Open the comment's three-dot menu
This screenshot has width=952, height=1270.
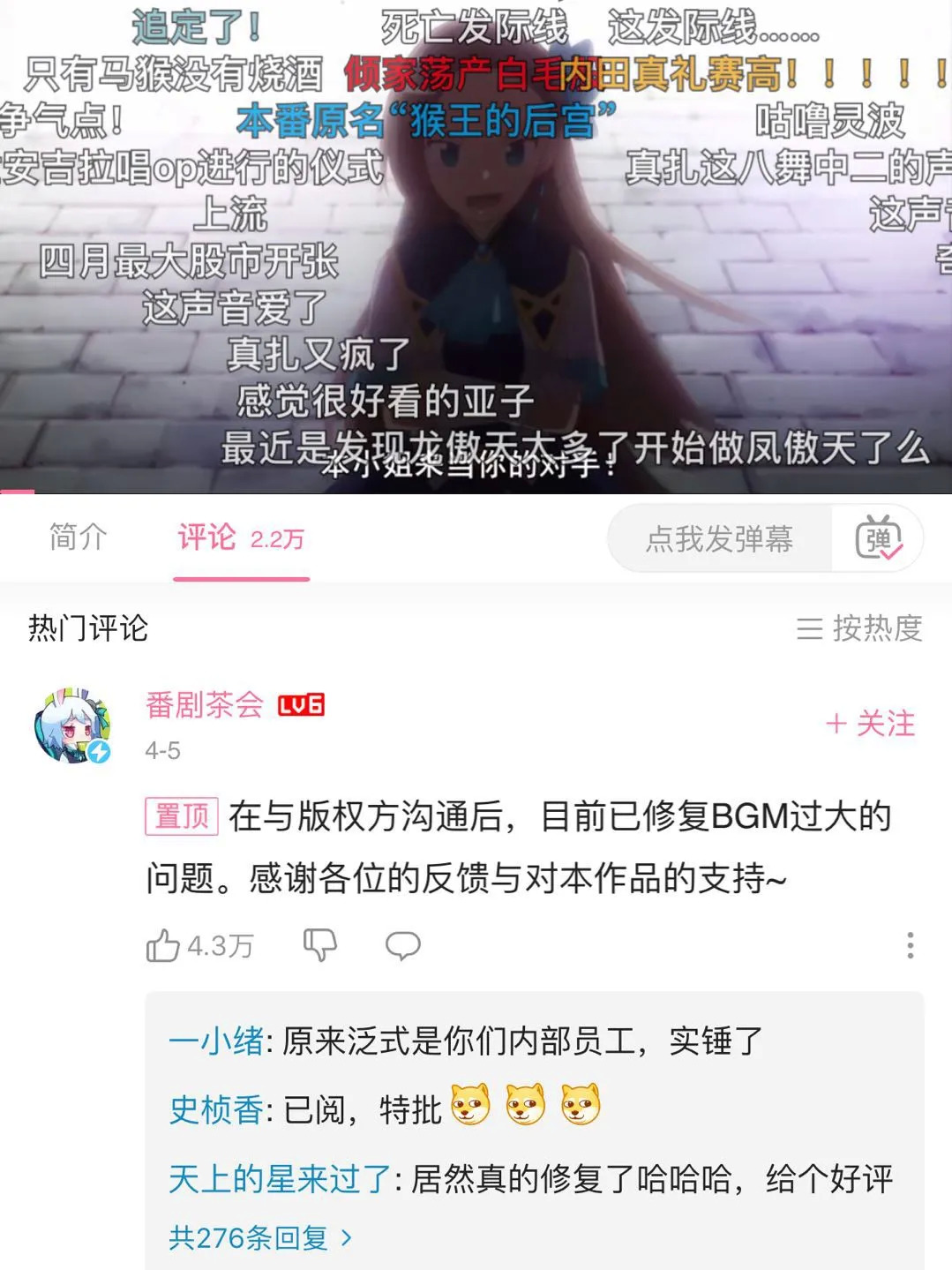911,945
